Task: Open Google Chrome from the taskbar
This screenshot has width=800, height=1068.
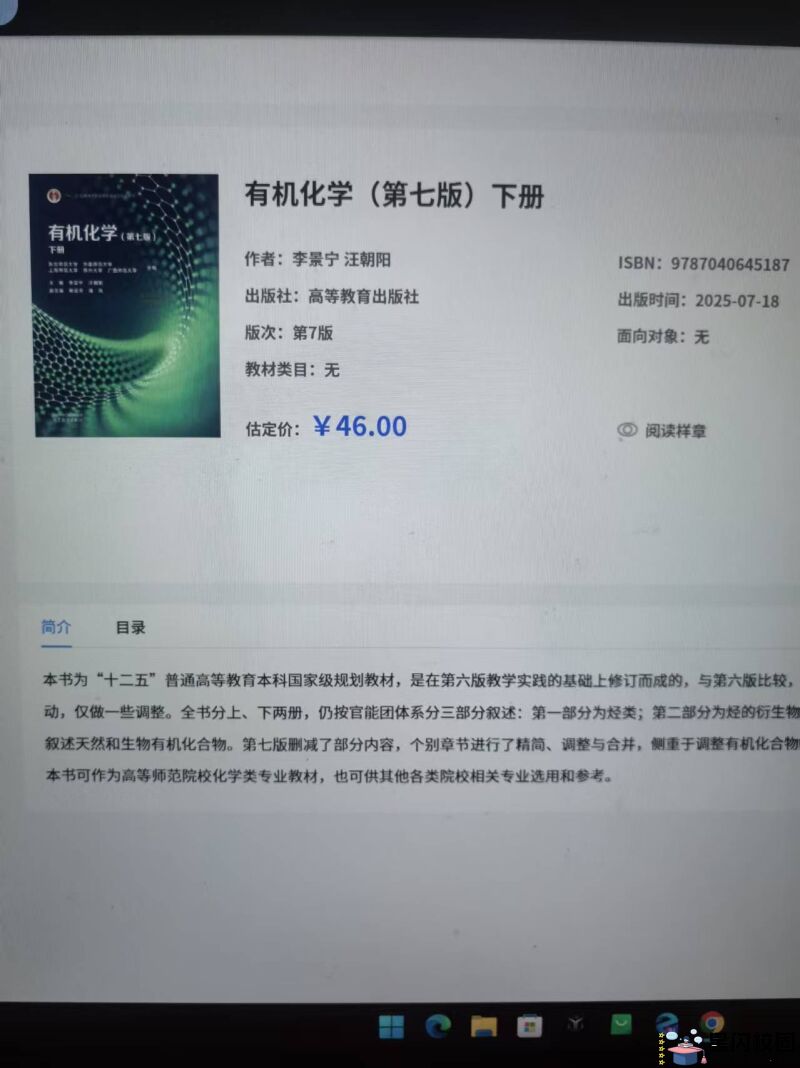Action: click(712, 1023)
